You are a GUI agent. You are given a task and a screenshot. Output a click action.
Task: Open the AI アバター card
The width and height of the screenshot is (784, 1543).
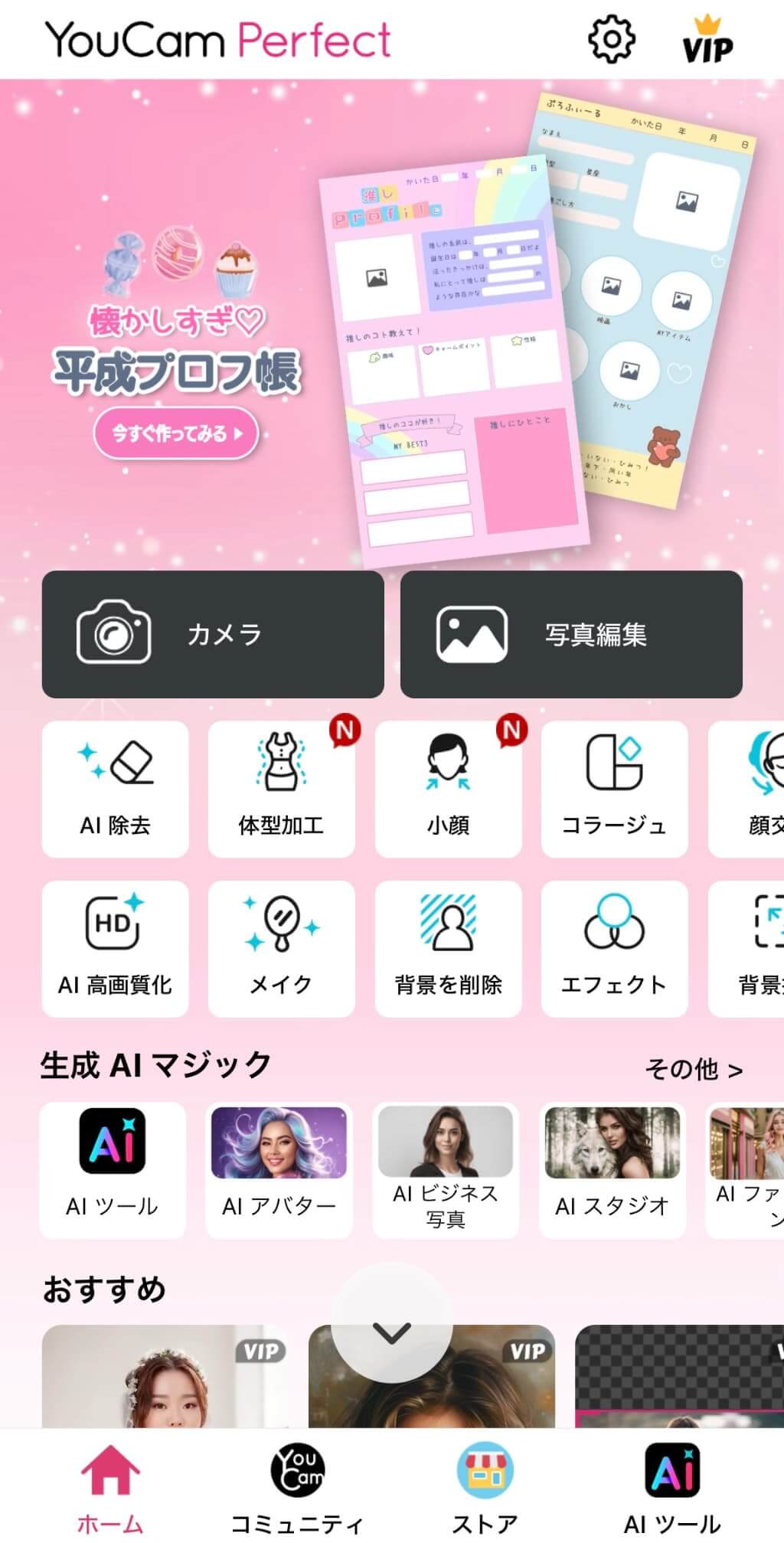pos(279,1169)
